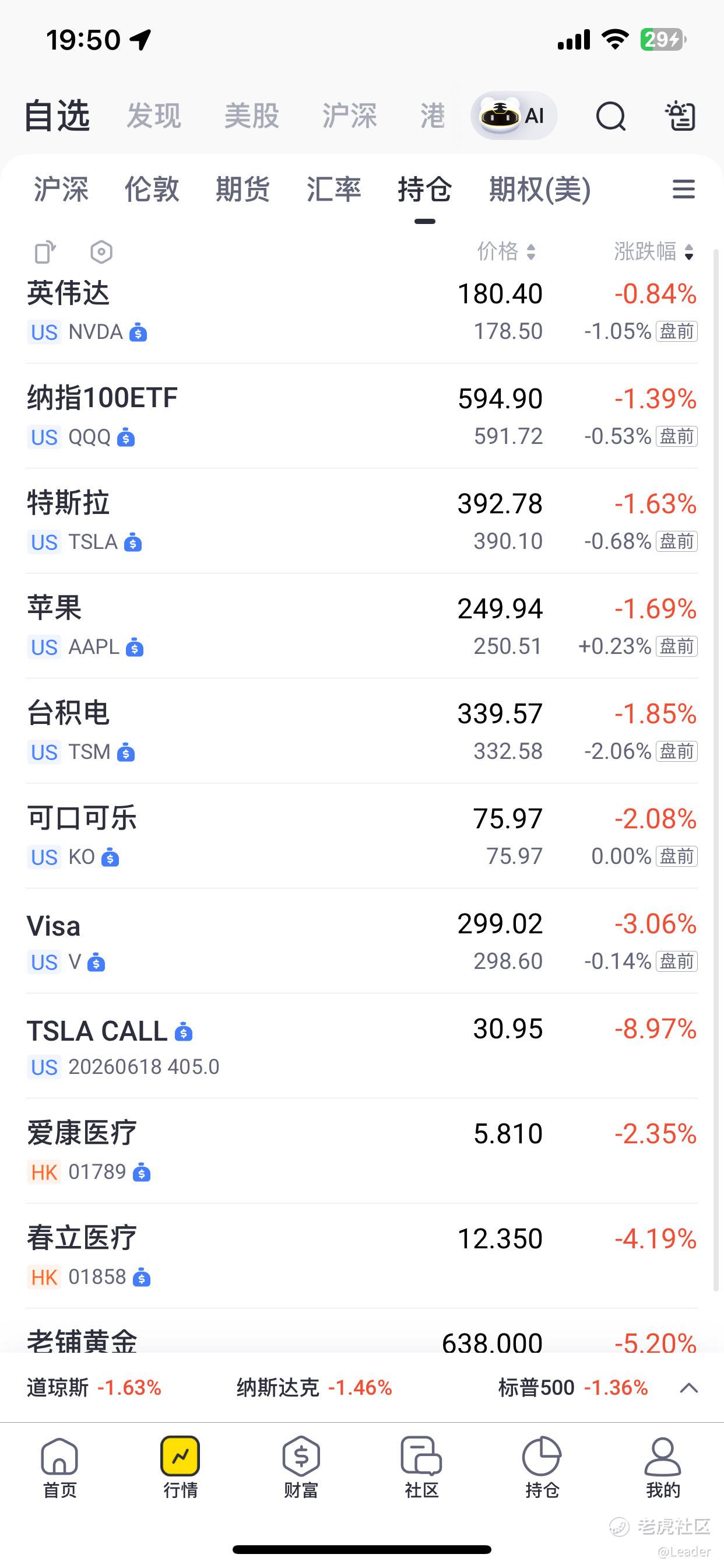This screenshot has width=724, height=1568.
Task: Go to the 首页 bottom tab
Action: pyautogui.click(x=59, y=1467)
